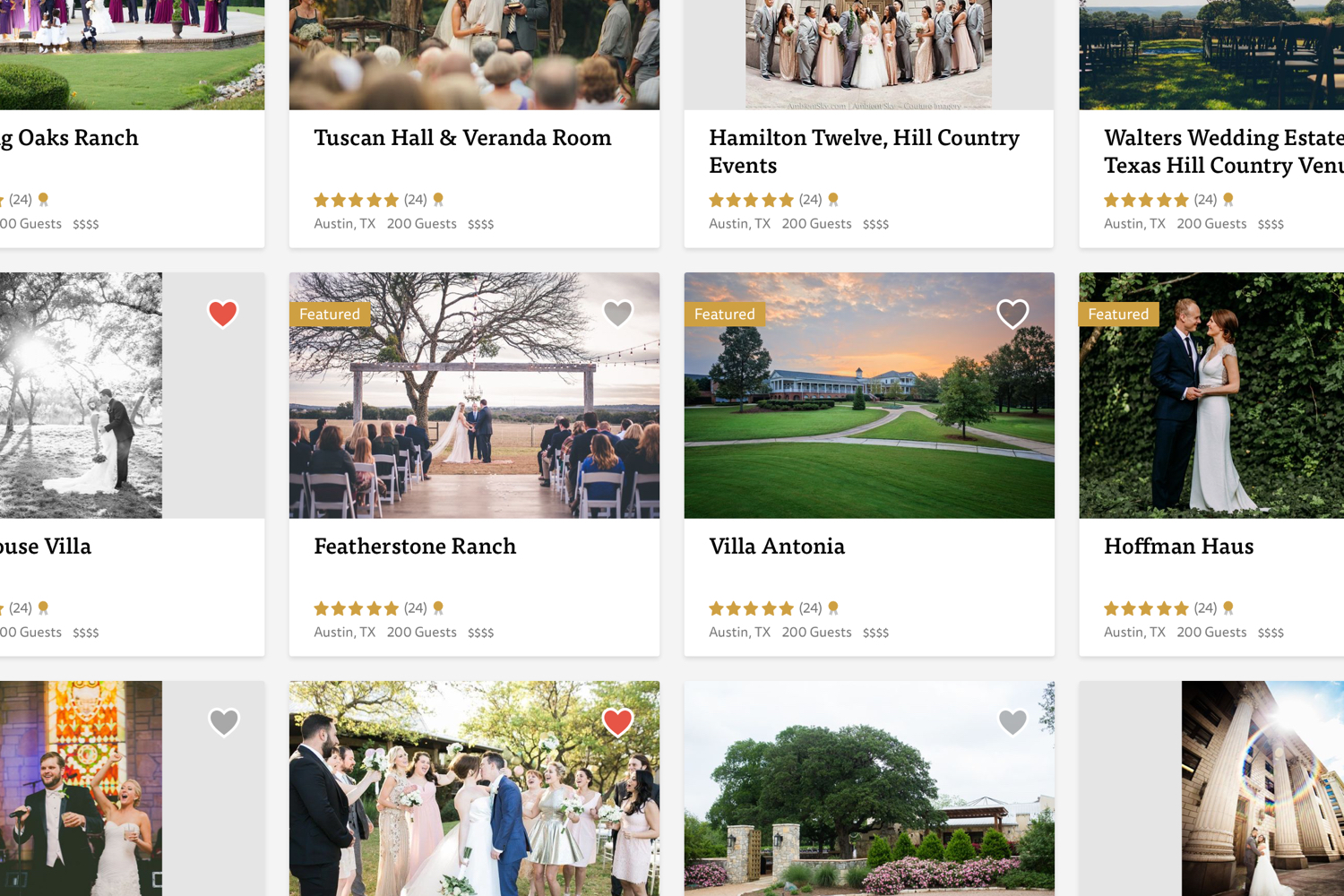The width and height of the screenshot is (1344, 896).
Task: Favorite the stained glass singer photo card
Action: click(223, 721)
